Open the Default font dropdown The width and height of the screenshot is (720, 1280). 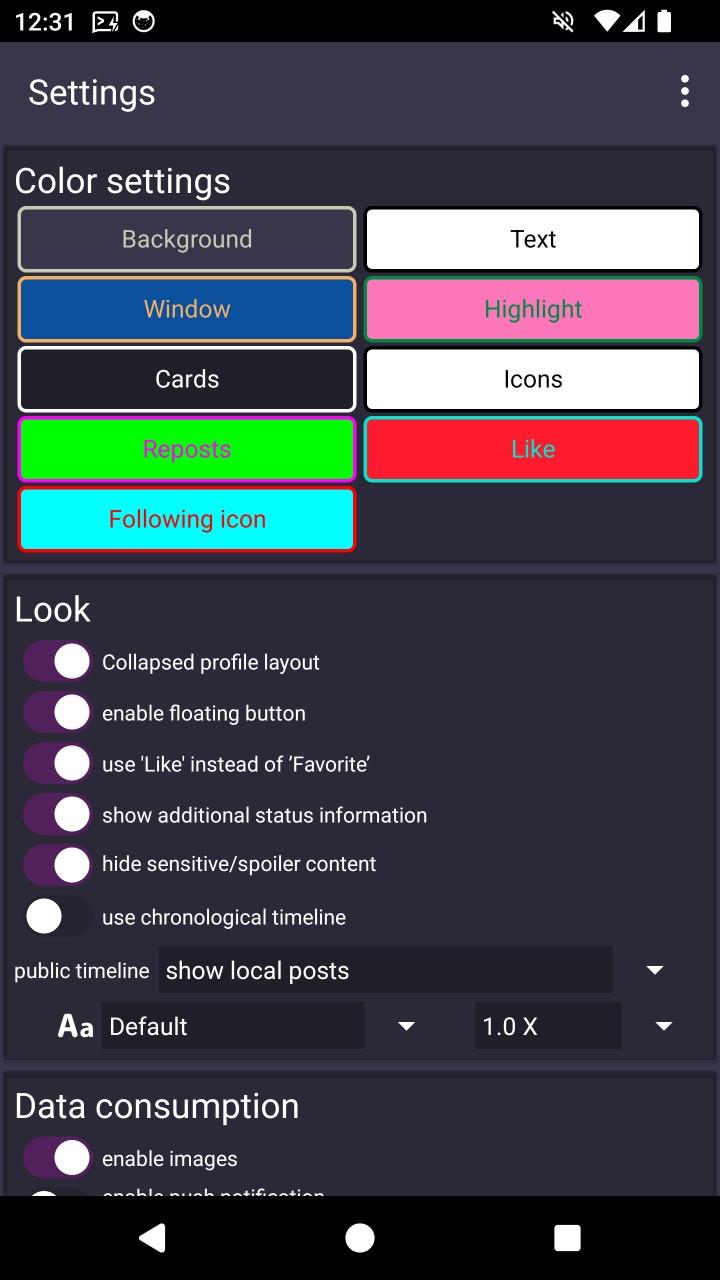[x=260, y=1026]
